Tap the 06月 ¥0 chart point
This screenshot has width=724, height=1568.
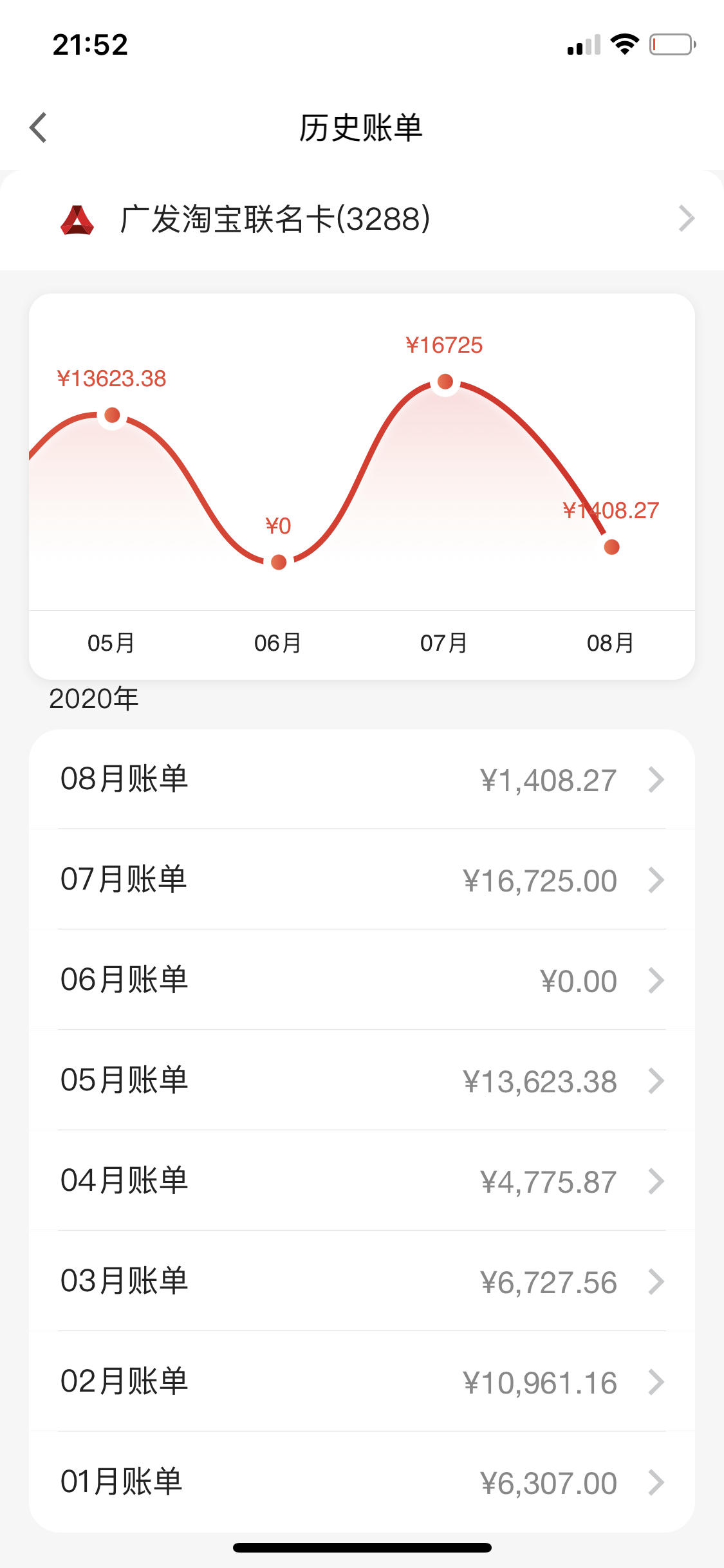pyautogui.click(x=279, y=562)
